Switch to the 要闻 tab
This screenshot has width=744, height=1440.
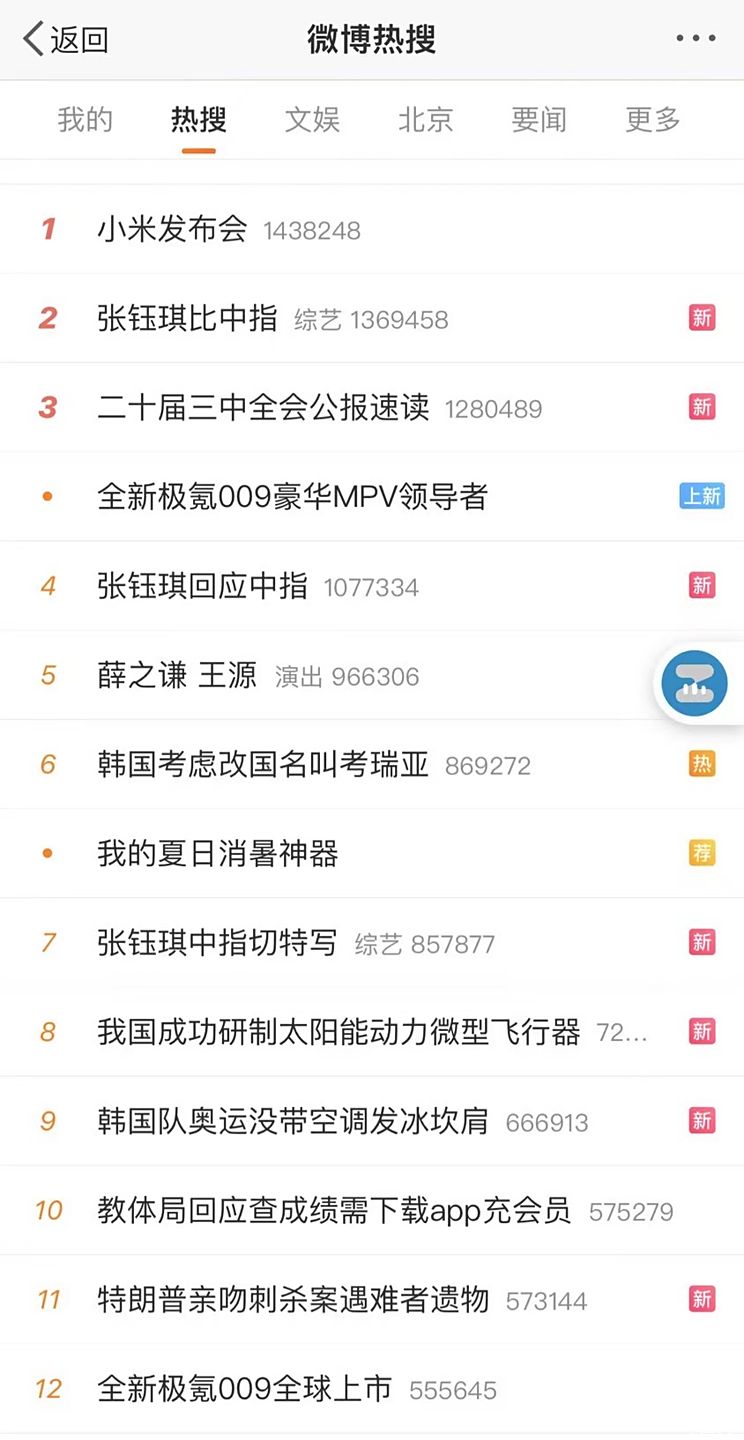click(x=539, y=120)
